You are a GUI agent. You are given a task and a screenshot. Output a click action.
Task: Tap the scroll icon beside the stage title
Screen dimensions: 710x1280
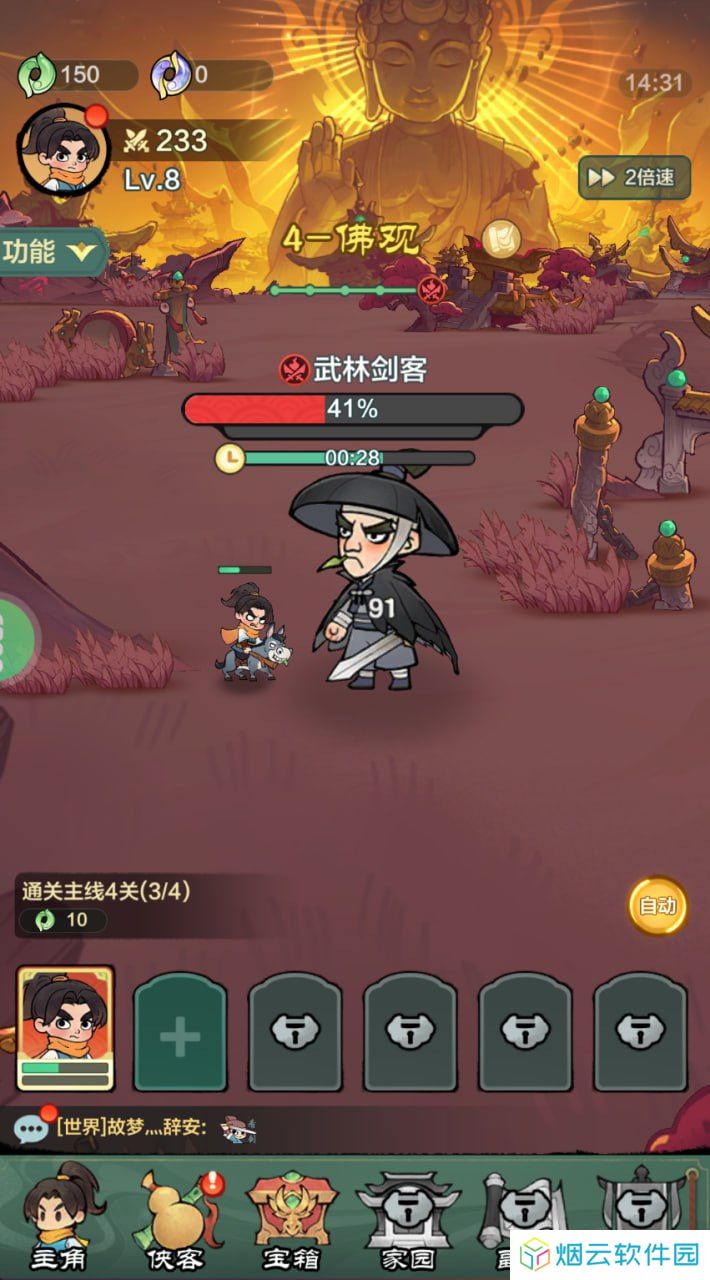point(499,238)
